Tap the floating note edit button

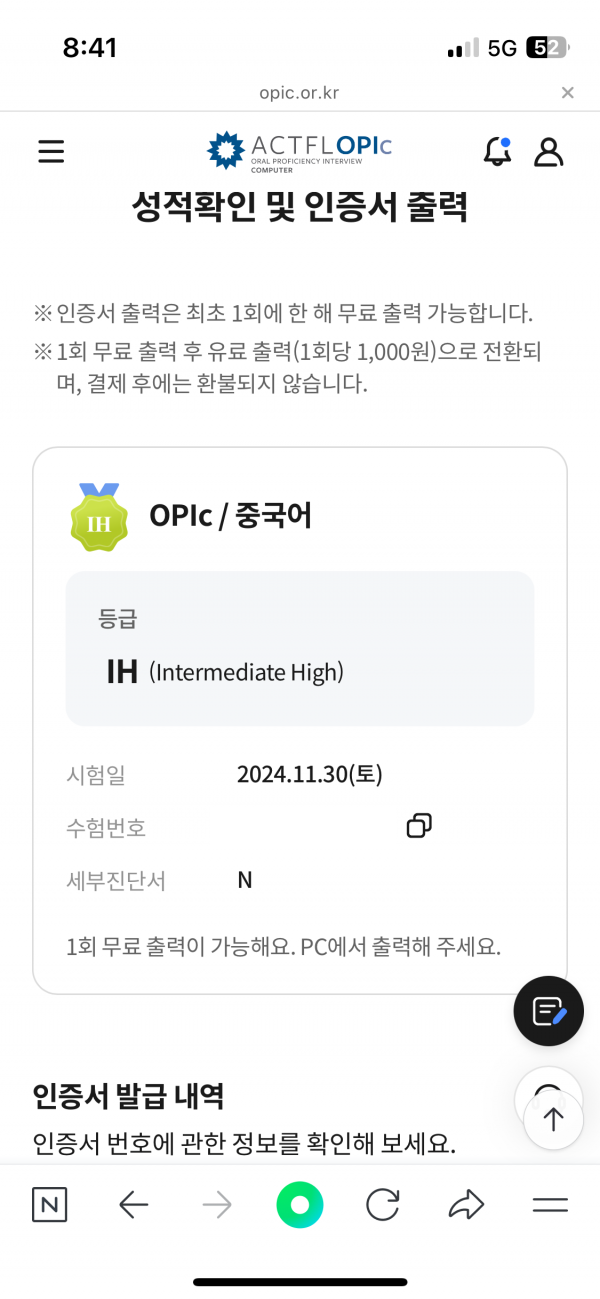click(x=548, y=1011)
